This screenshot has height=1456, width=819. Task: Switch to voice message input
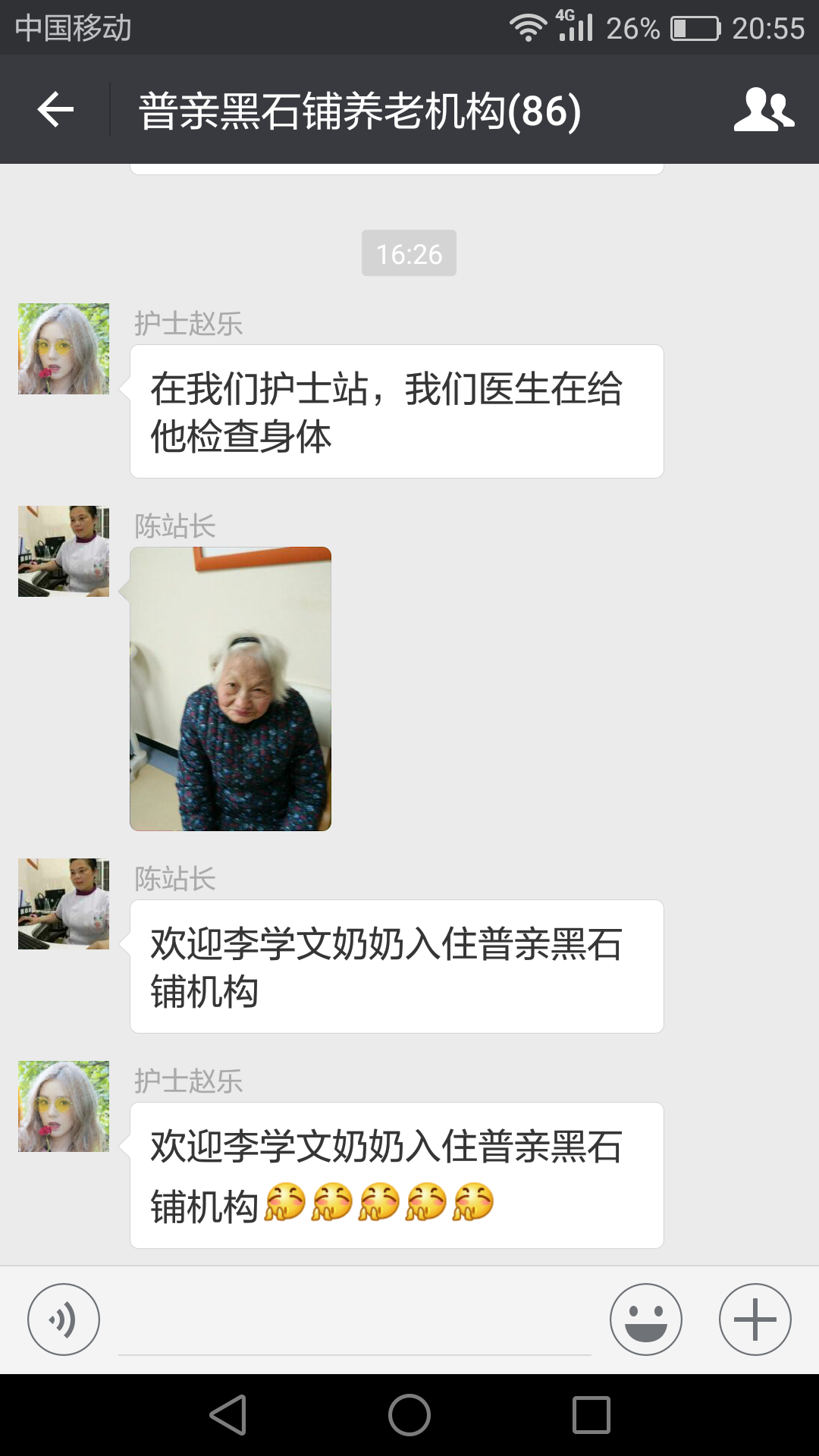pos(64,1319)
